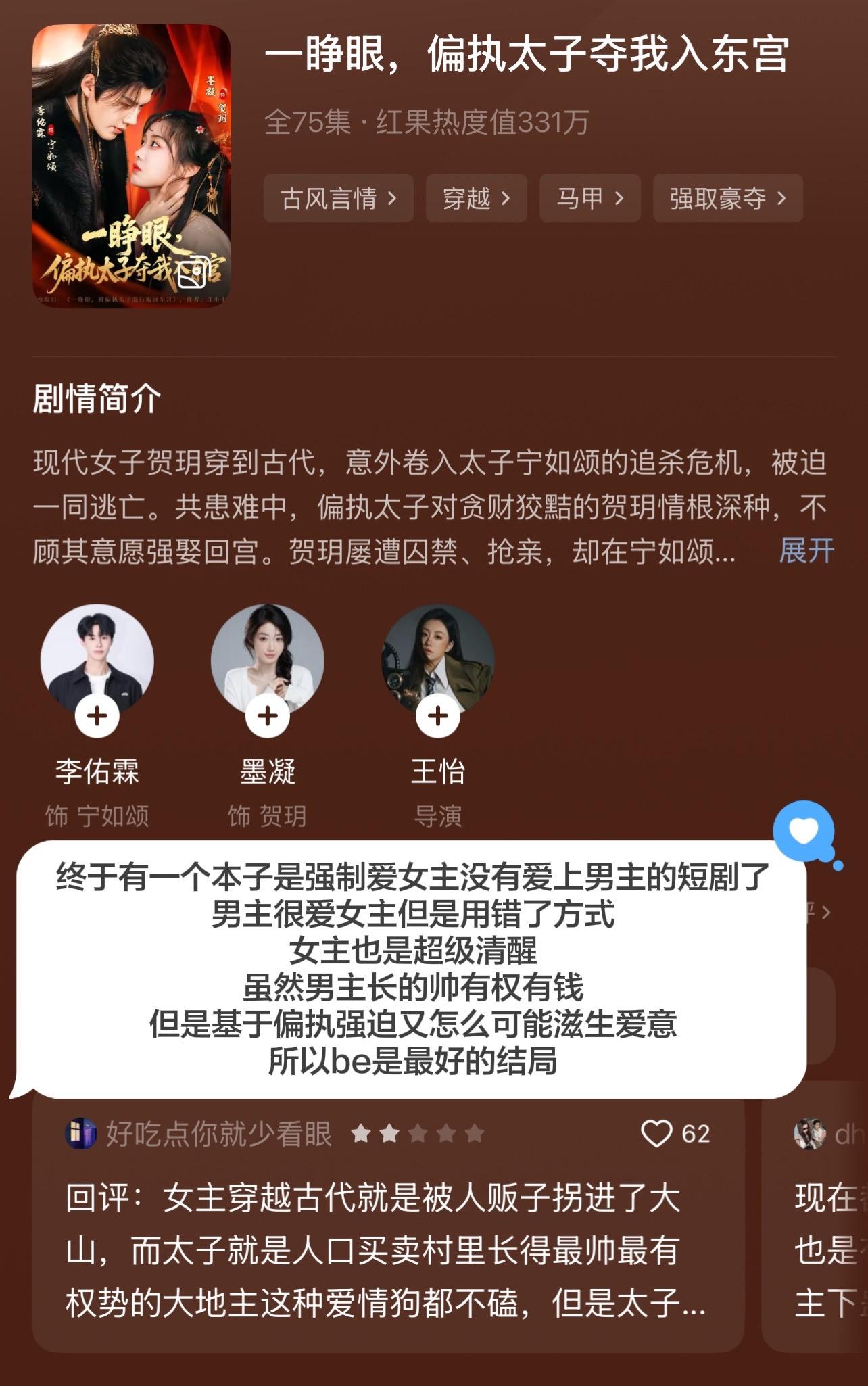Select the 穿越 category tag
868x1386 pixels.
pos(474,198)
